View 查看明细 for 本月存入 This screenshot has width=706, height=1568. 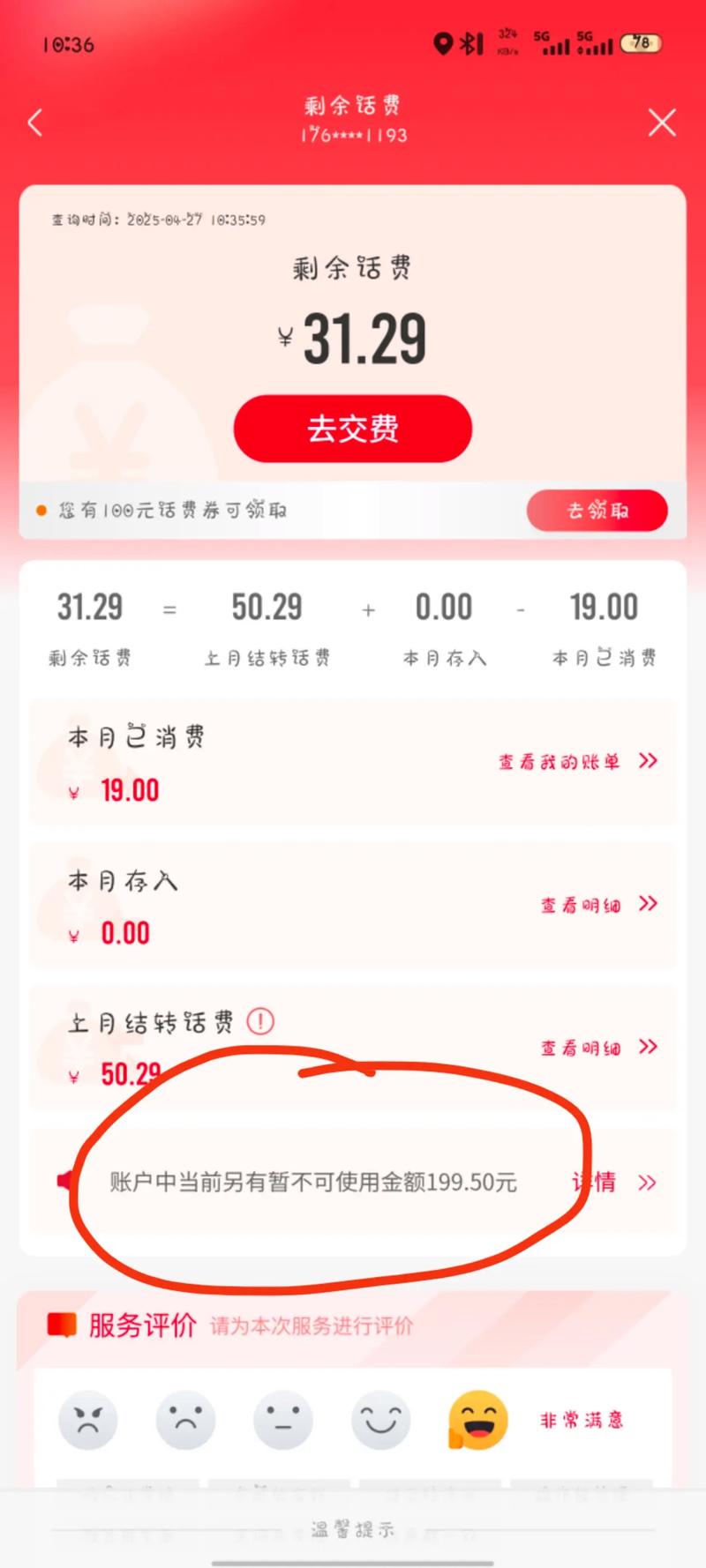[599, 905]
